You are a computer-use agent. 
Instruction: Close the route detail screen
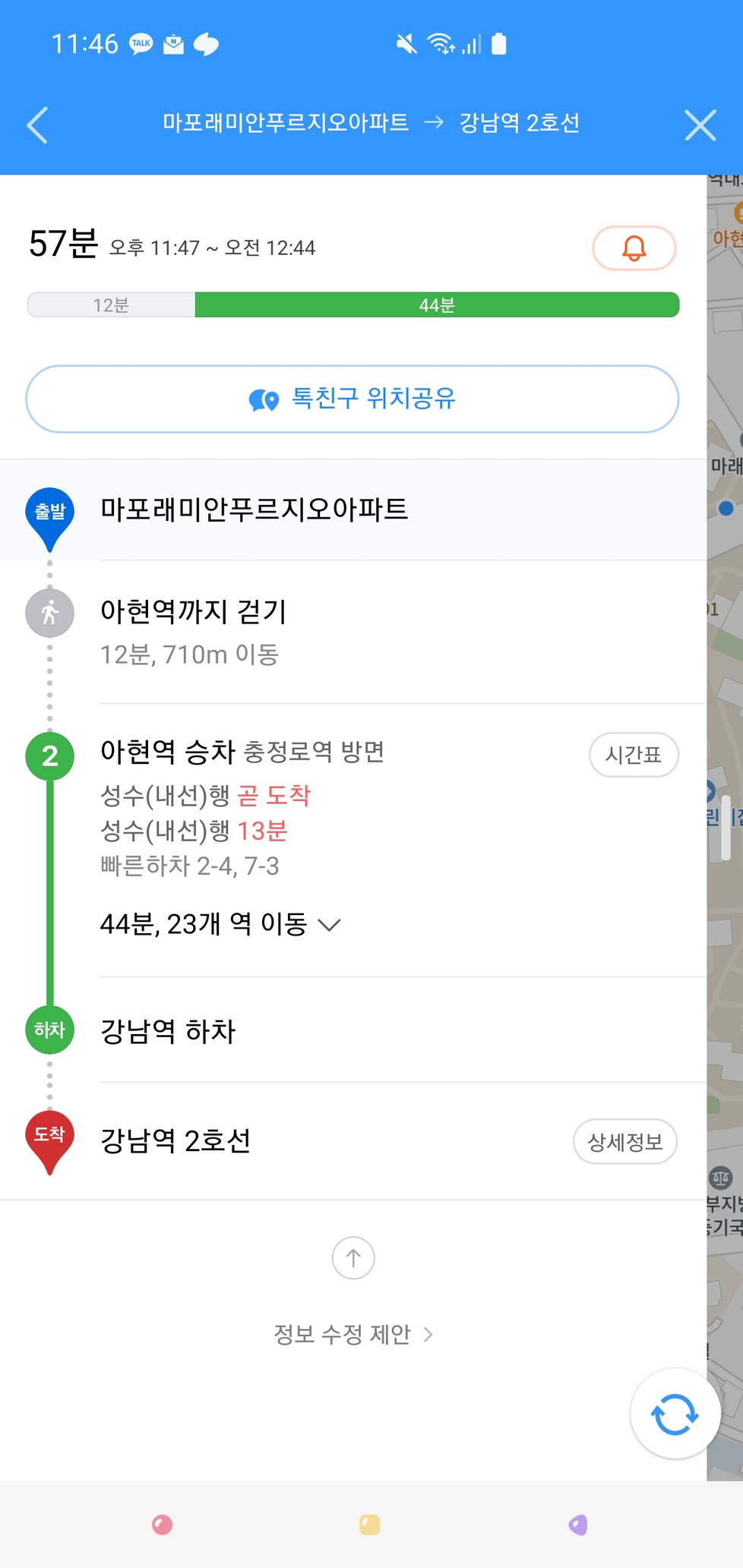coord(700,125)
